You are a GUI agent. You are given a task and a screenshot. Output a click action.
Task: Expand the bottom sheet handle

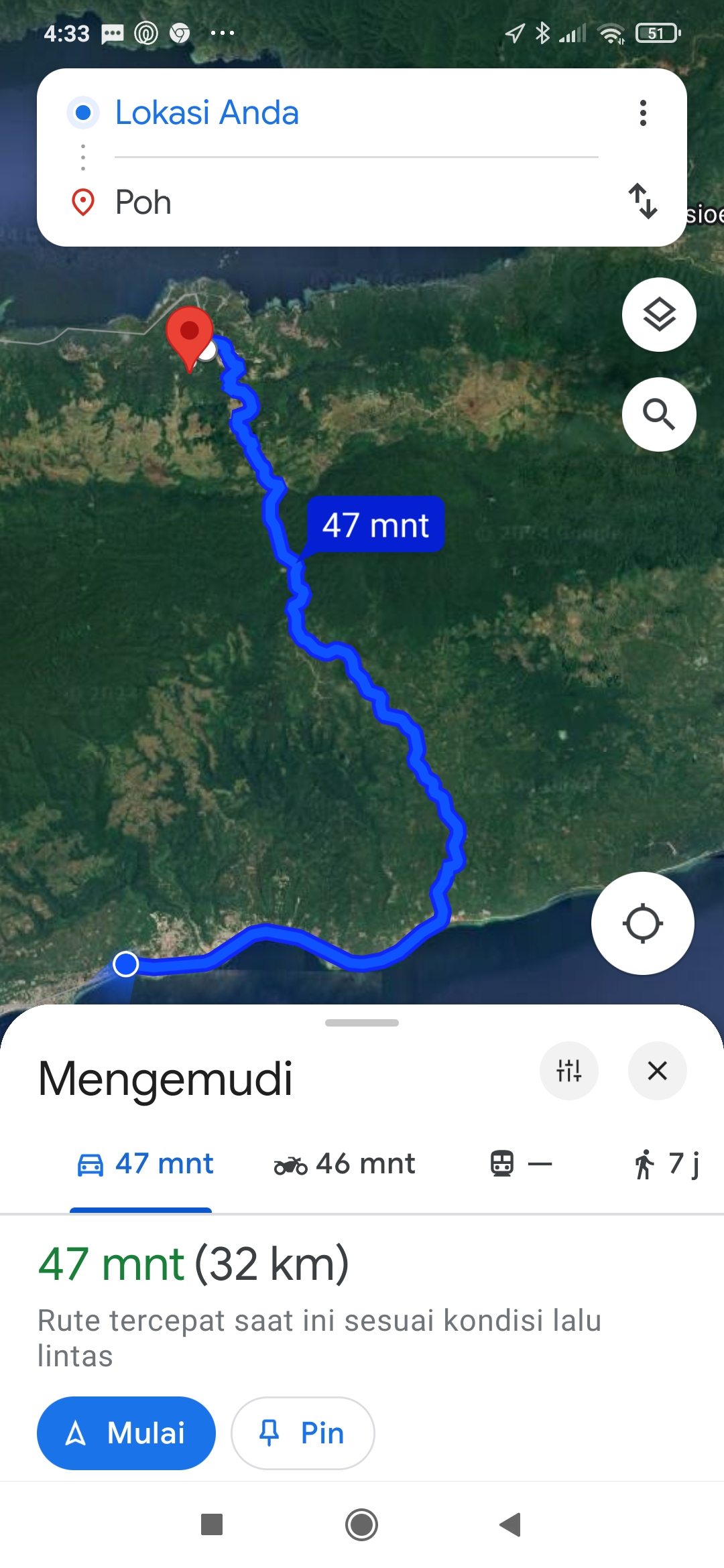pyautogui.click(x=362, y=1023)
